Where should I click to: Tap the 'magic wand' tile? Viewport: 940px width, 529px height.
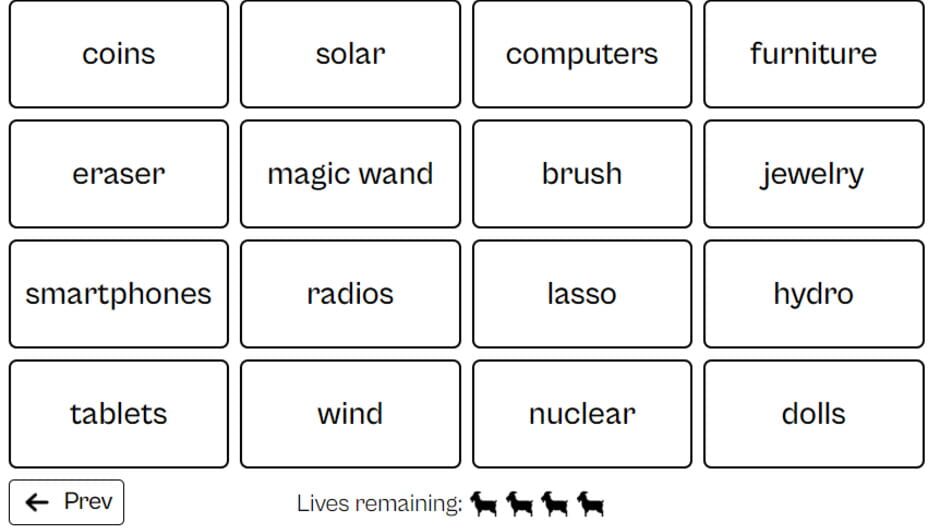click(350, 174)
